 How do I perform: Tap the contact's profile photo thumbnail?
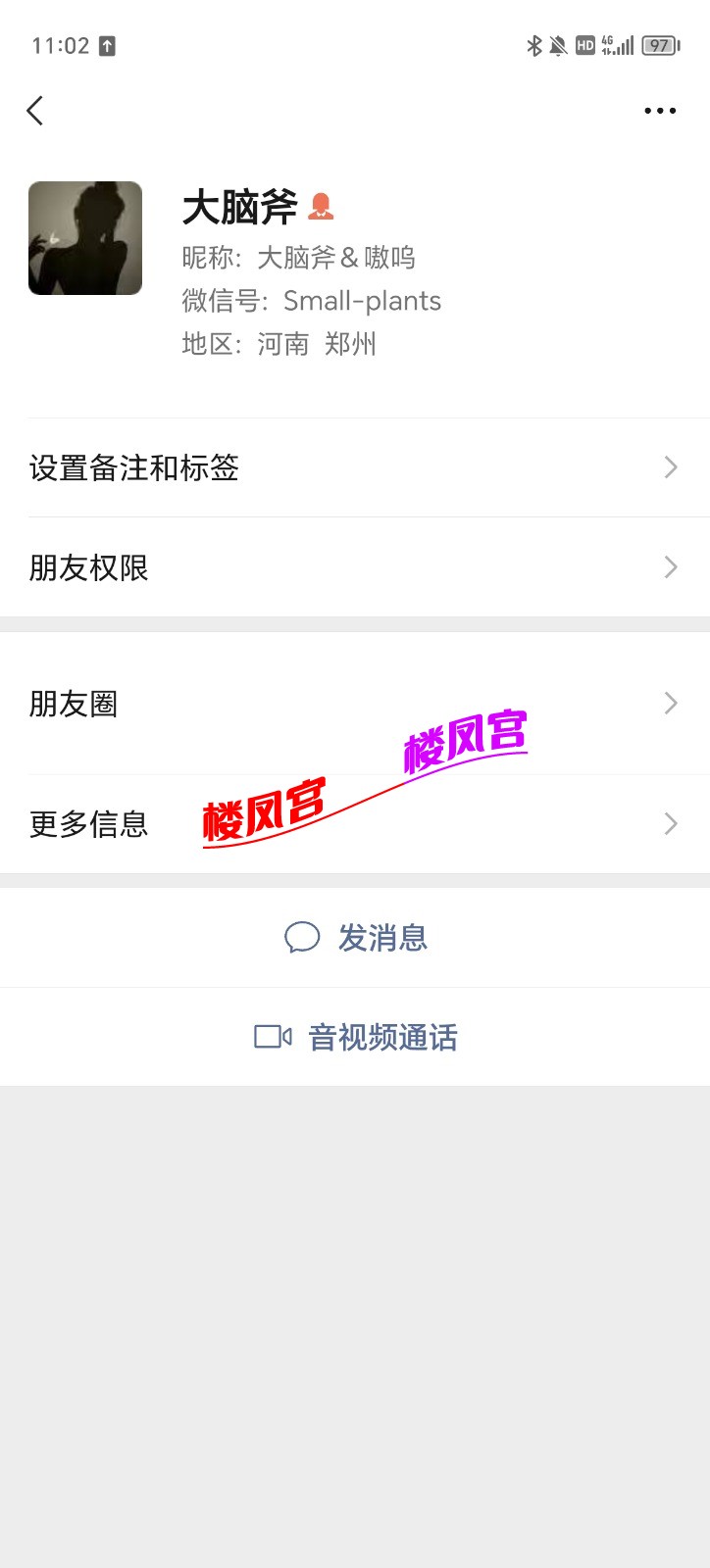pos(84,238)
